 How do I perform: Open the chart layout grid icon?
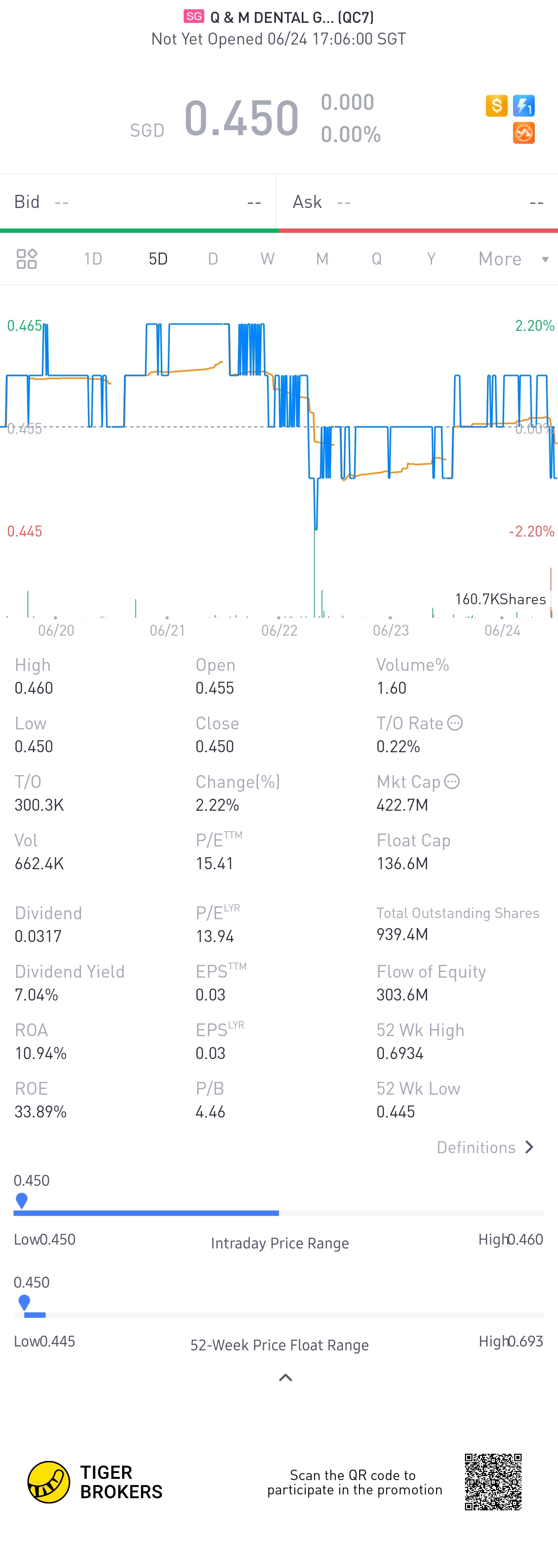tap(27, 259)
